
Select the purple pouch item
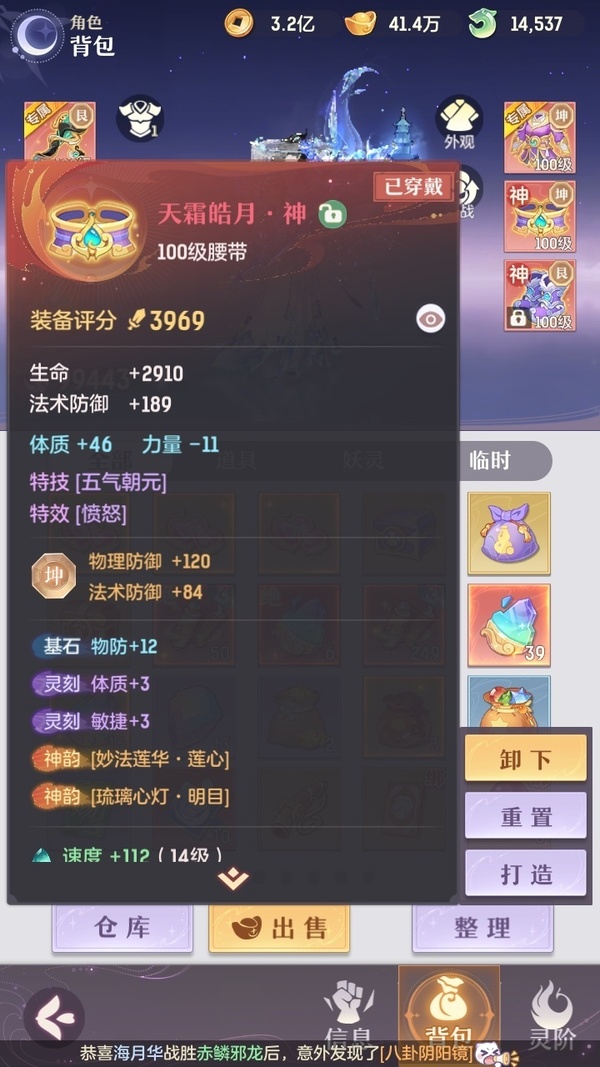(509, 534)
